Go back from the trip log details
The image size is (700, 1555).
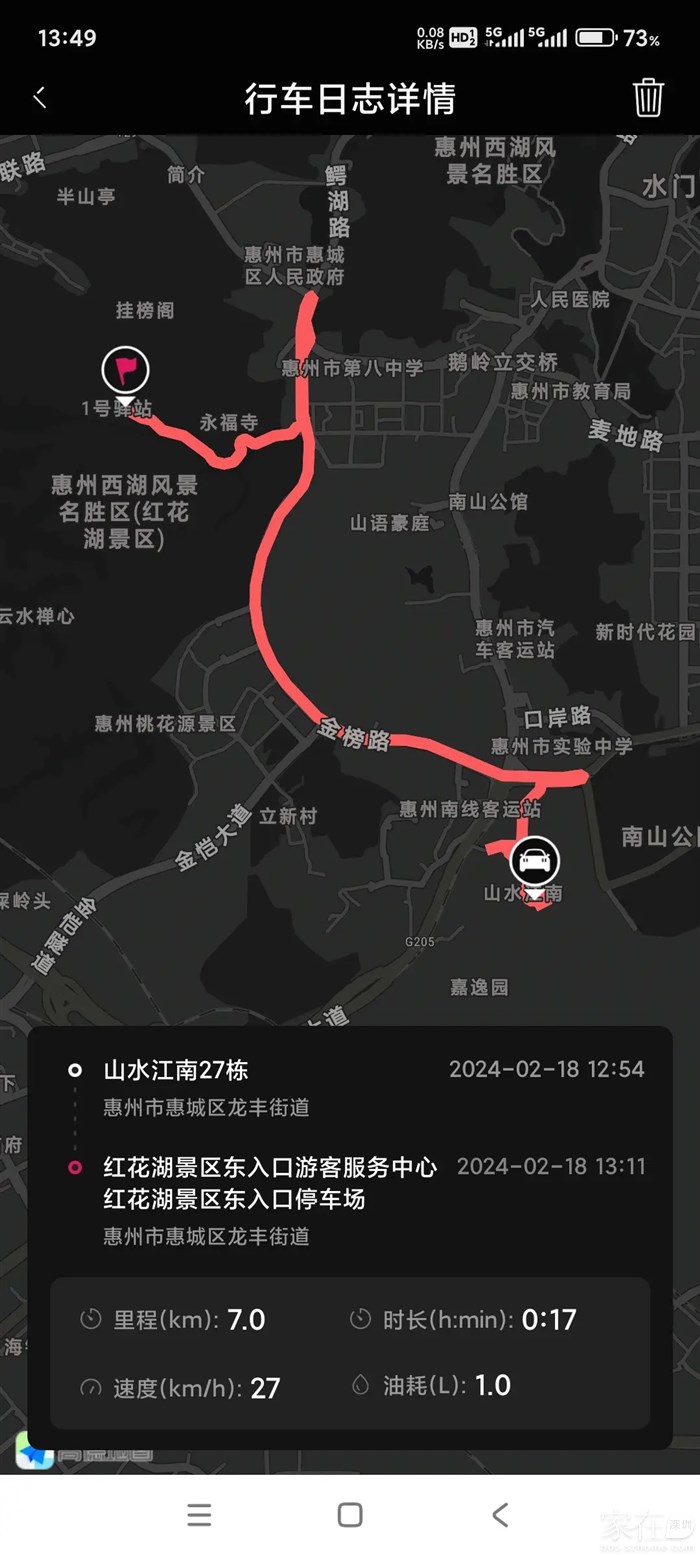click(40, 98)
